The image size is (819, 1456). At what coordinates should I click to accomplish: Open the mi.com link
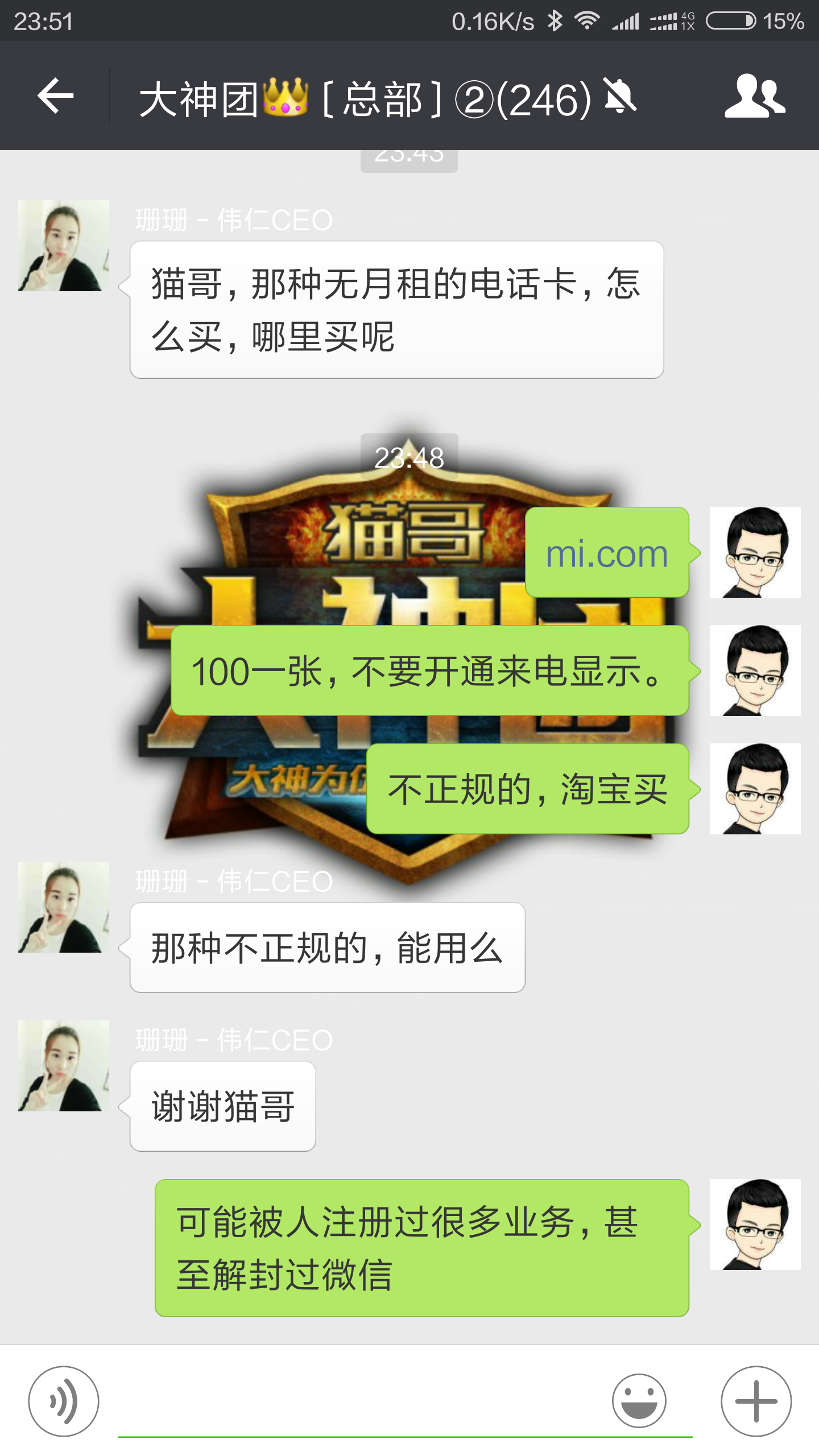pos(607,553)
